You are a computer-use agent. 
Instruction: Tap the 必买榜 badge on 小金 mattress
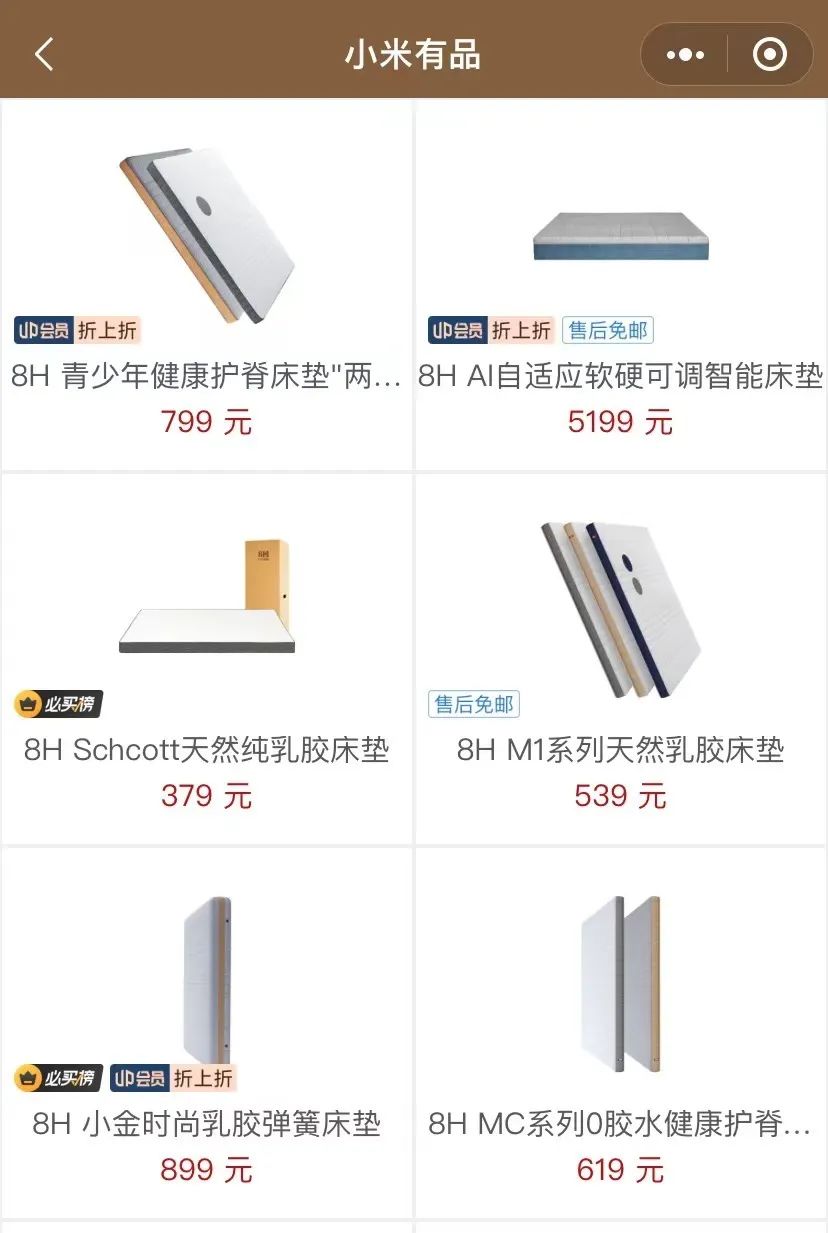(59, 1075)
